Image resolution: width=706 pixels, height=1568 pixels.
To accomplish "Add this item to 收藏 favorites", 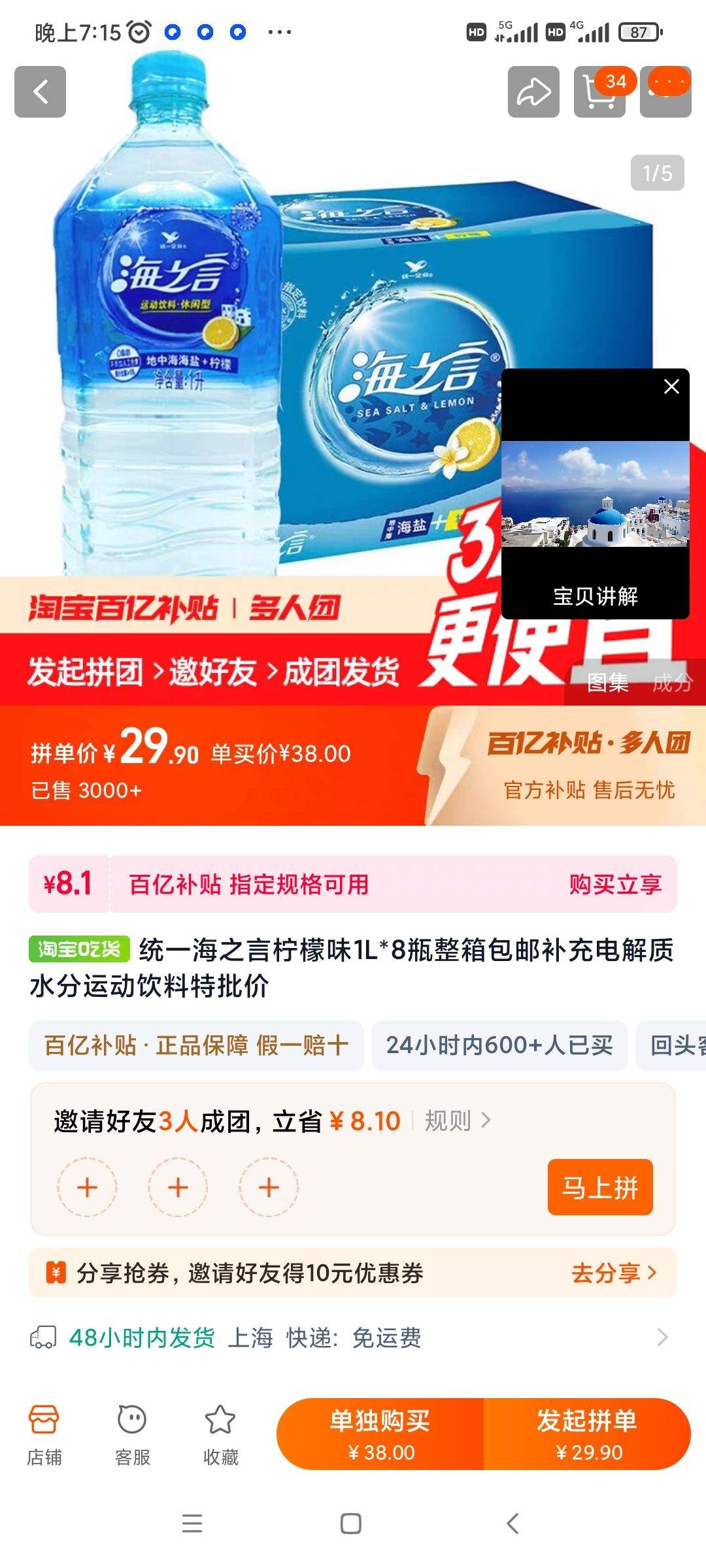I will click(220, 1433).
